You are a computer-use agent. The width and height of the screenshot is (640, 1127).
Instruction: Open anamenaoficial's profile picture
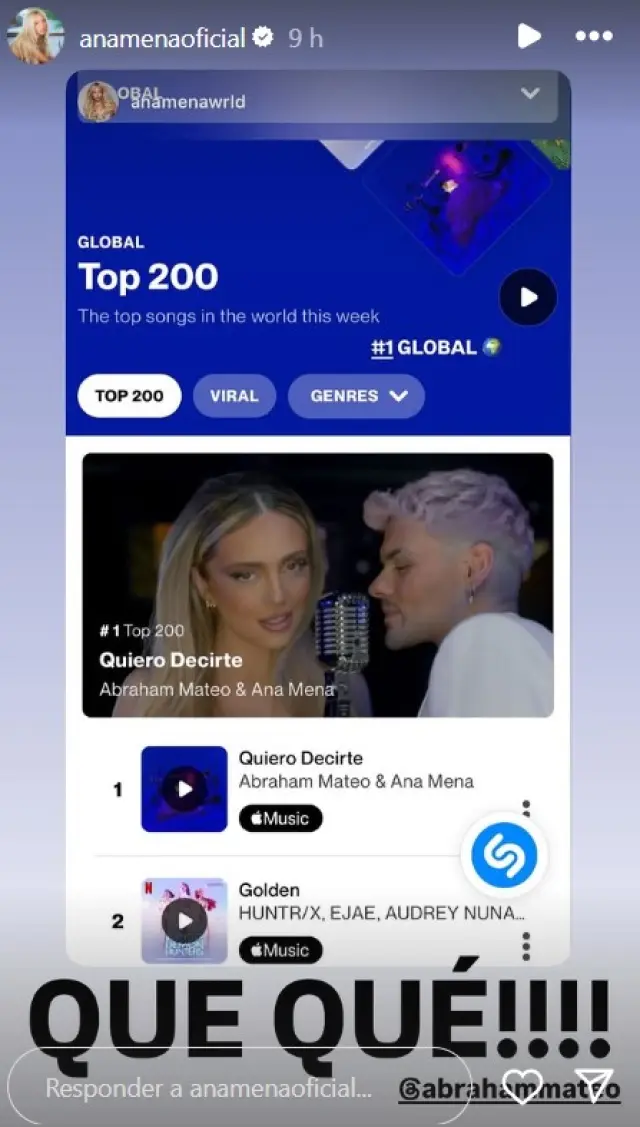[35, 38]
